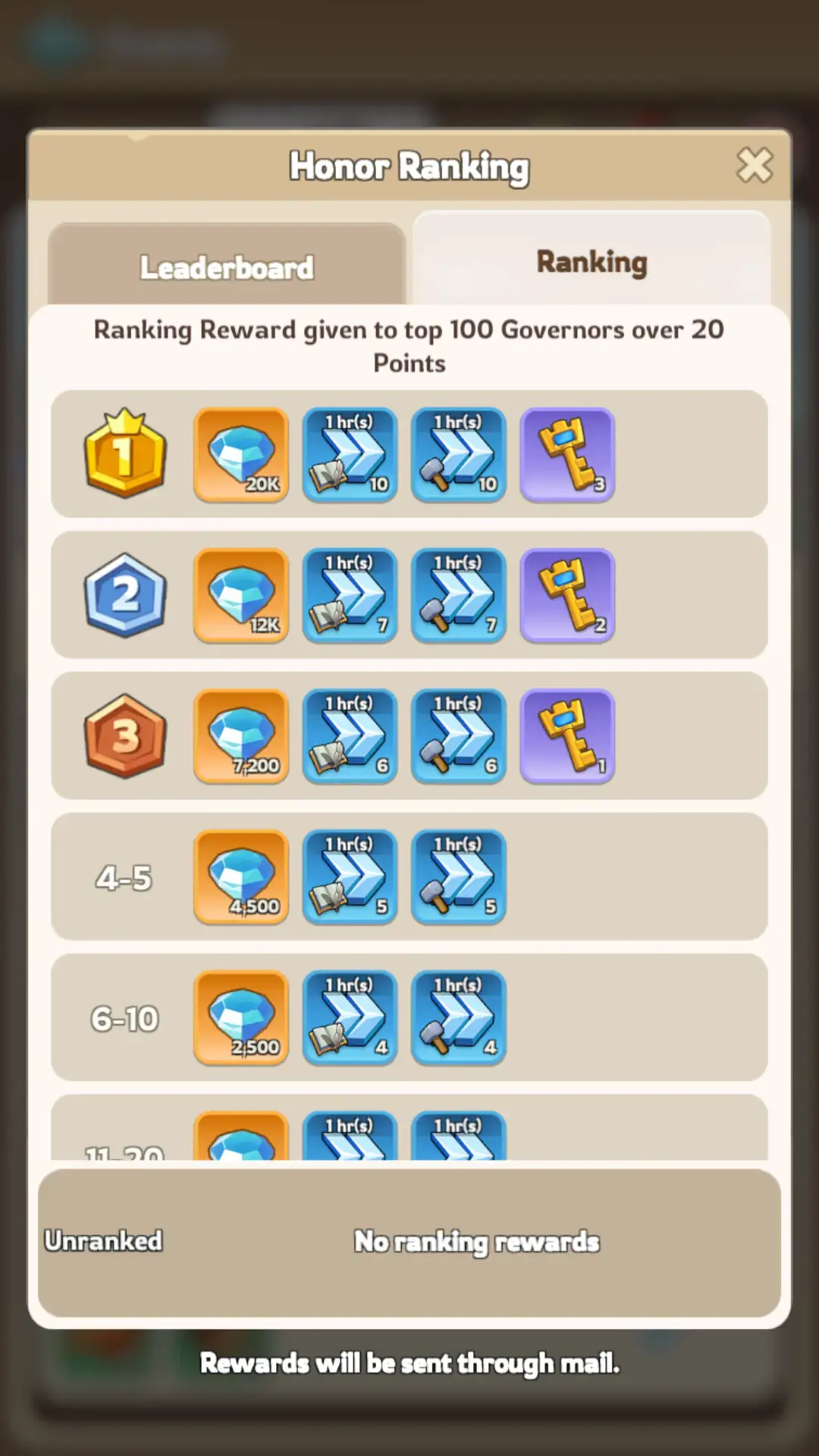The width and height of the screenshot is (819, 1456).
Task: View rank 2 golden key reward
Action: [x=567, y=596]
